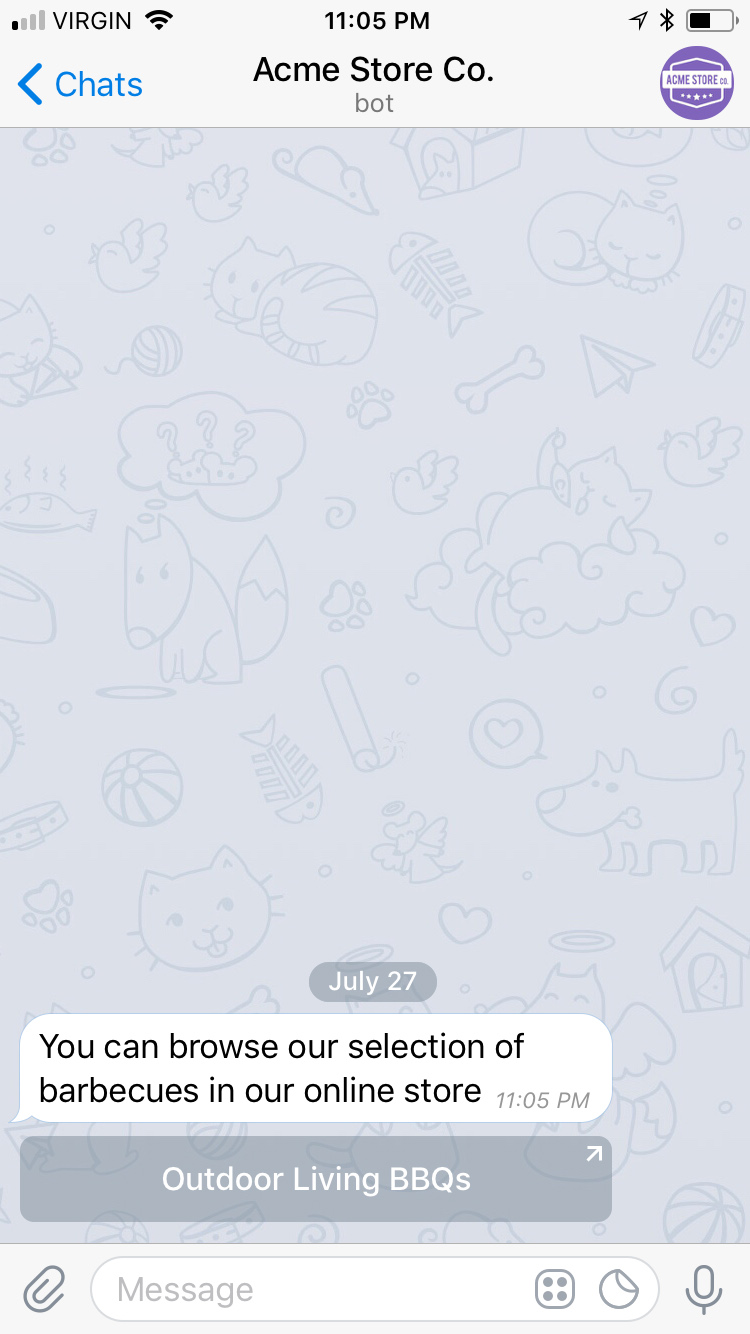The height and width of the screenshot is (1334, 750).
Task: Tap the attachment paperclip icon
Action: coord(43,1289)
